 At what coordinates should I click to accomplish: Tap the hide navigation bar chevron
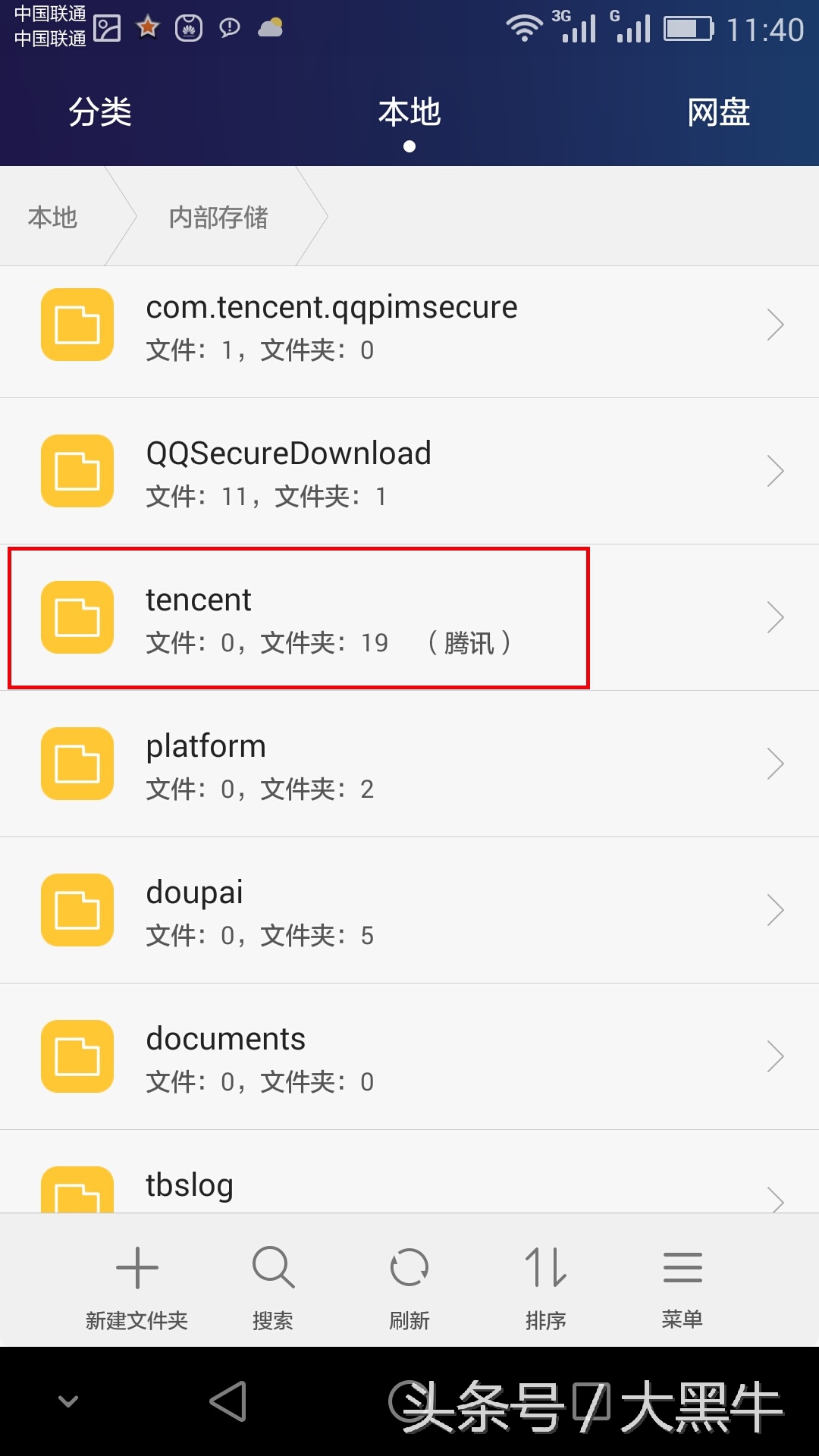(68, 1399)
